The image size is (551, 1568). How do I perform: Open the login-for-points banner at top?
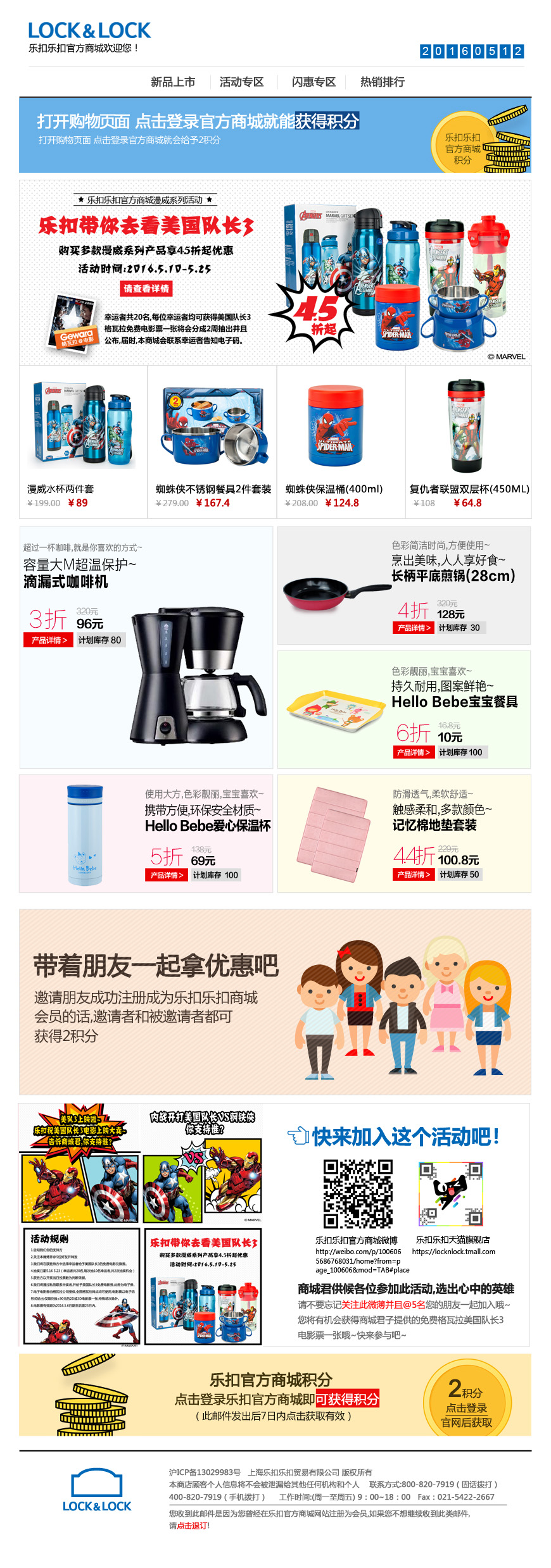(x=275, y=135)
